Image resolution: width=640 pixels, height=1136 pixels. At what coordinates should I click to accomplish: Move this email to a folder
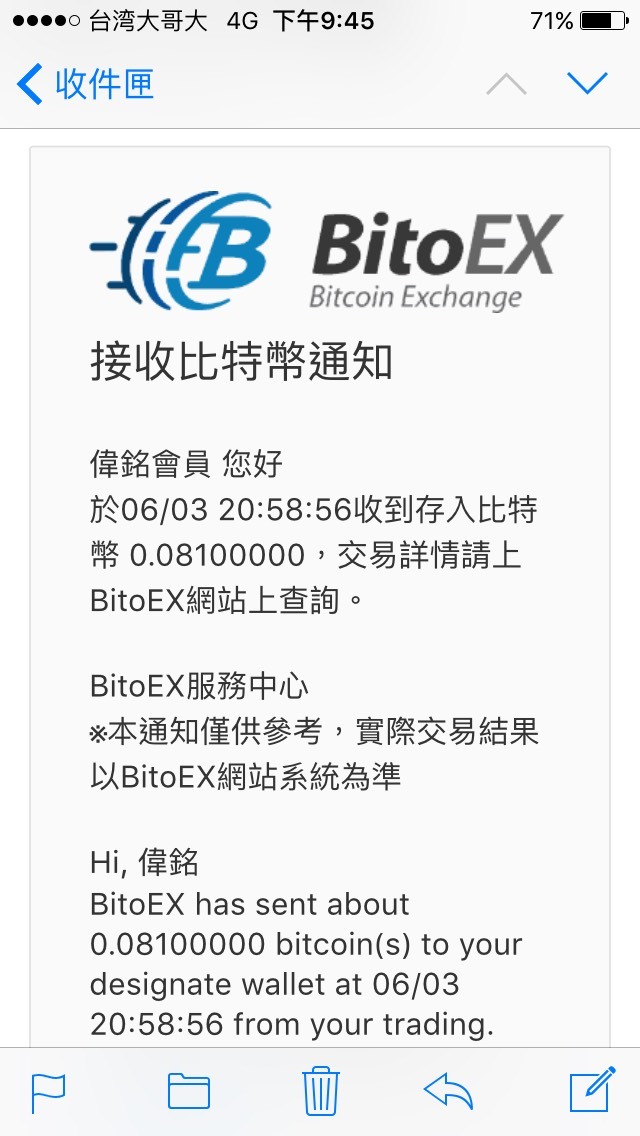coord(188,1091)
